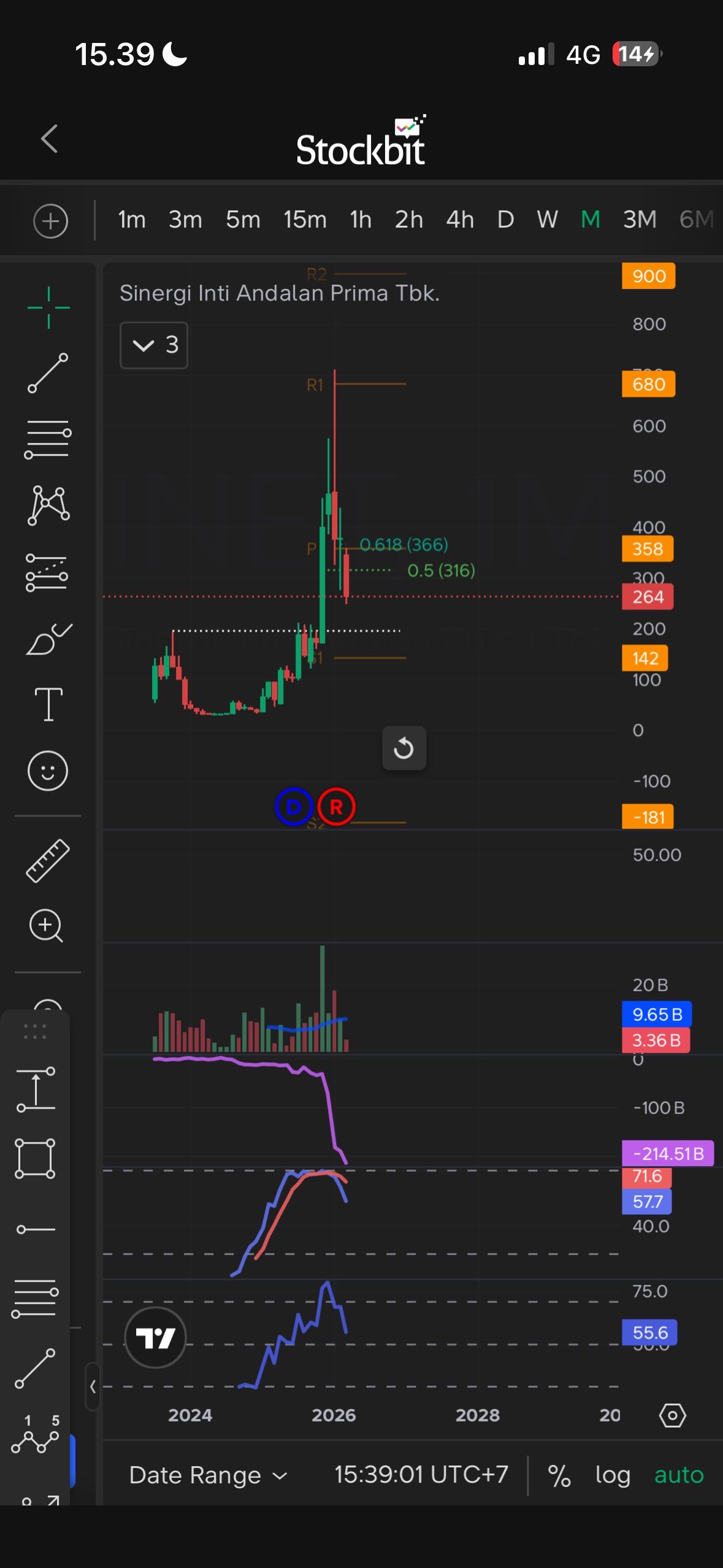Image resolution: width=723 pixels, height=1568 pixels.
Task: Open the emoji sticker tool
Action: pos(48,771)
